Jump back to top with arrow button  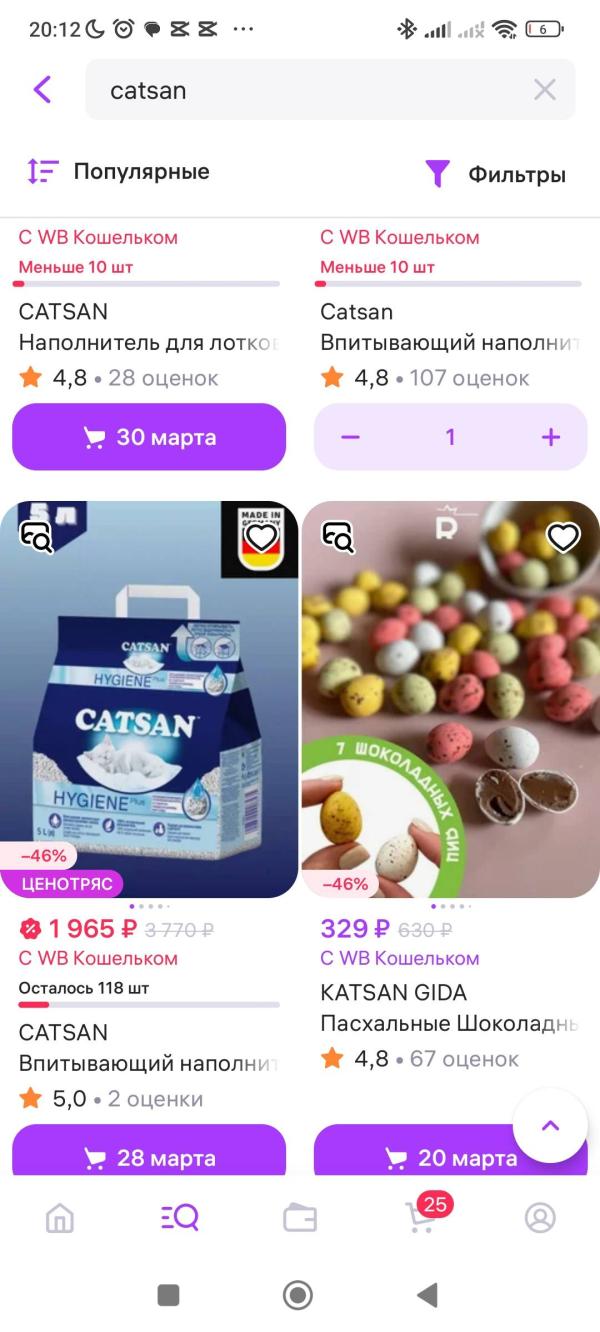point(550,1125)
